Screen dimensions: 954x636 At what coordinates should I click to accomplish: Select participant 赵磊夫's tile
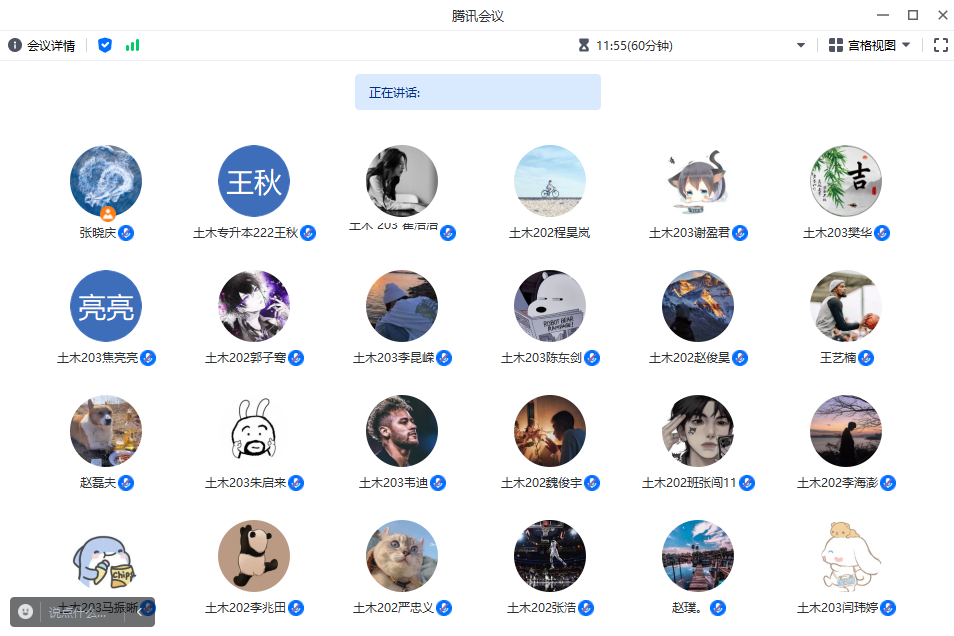106,431
